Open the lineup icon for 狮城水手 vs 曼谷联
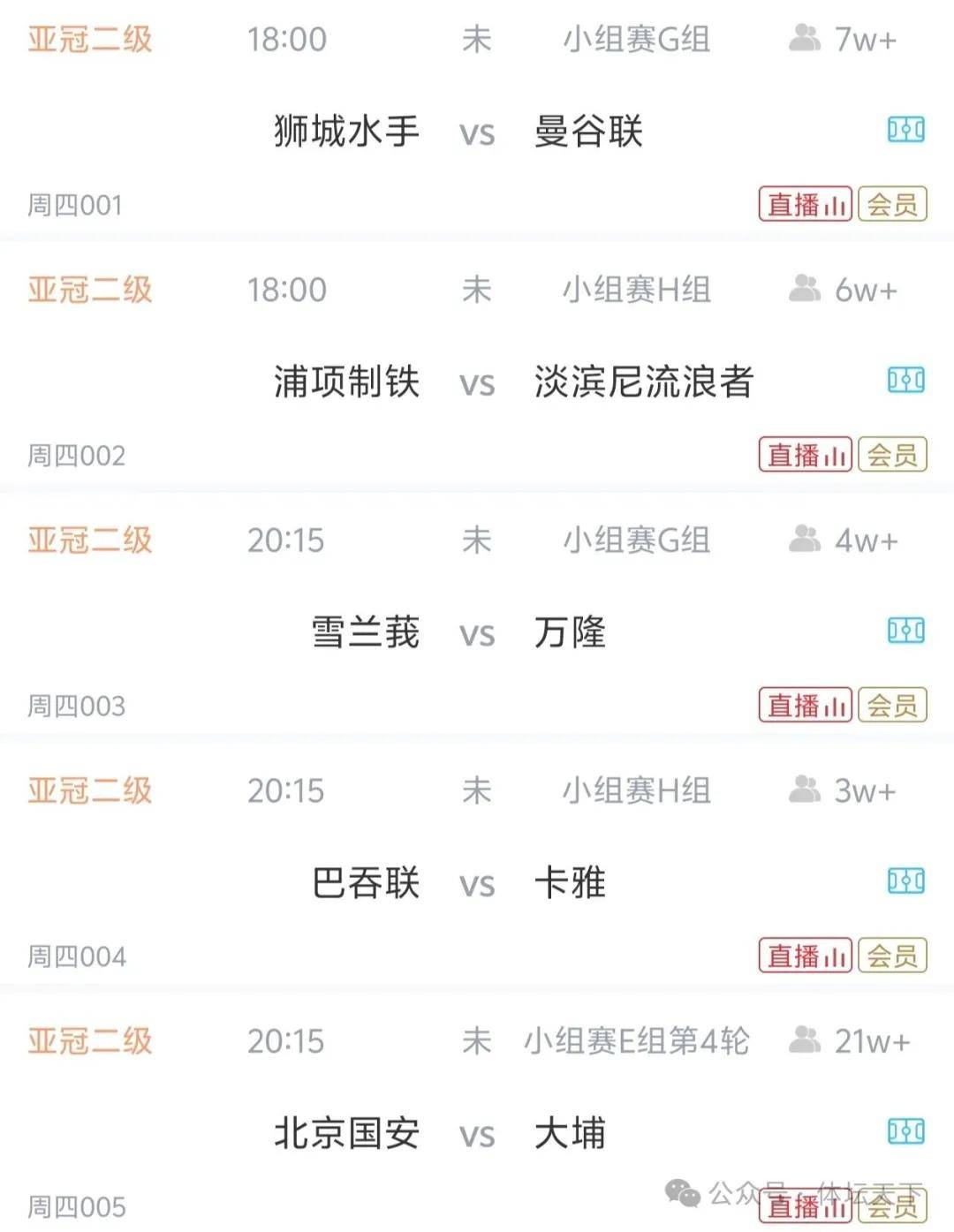 click(x=905, y=129)
